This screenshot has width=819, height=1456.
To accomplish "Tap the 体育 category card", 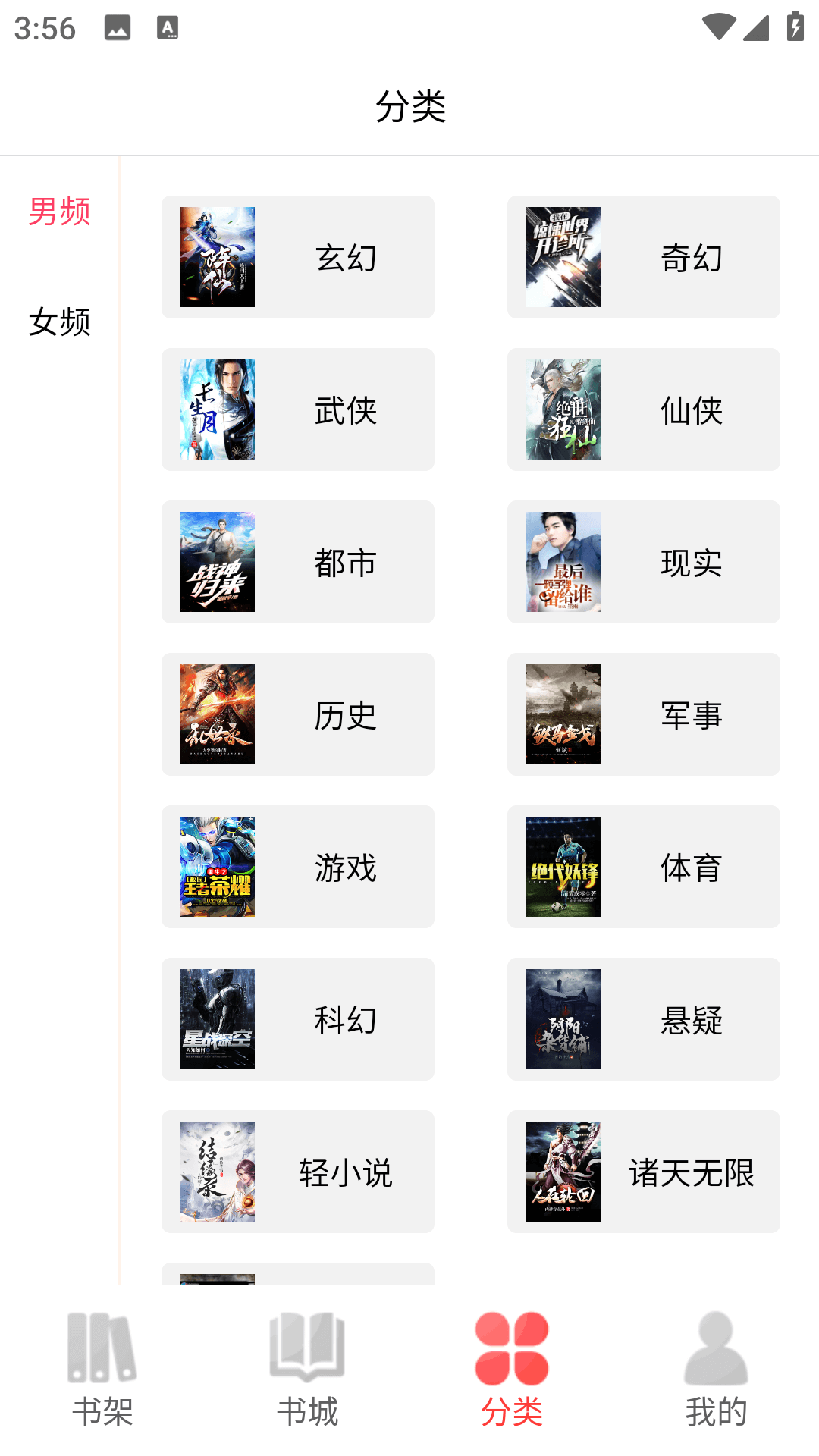I will click(x=643, y=867).
